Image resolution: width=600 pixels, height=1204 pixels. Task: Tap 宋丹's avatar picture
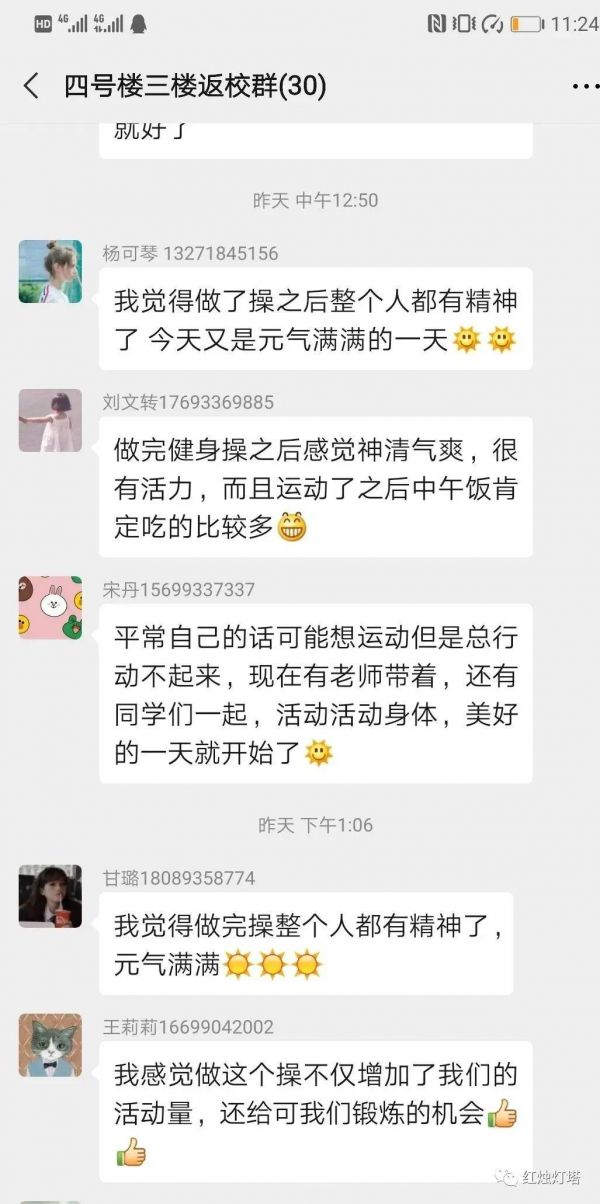[50, 607]
